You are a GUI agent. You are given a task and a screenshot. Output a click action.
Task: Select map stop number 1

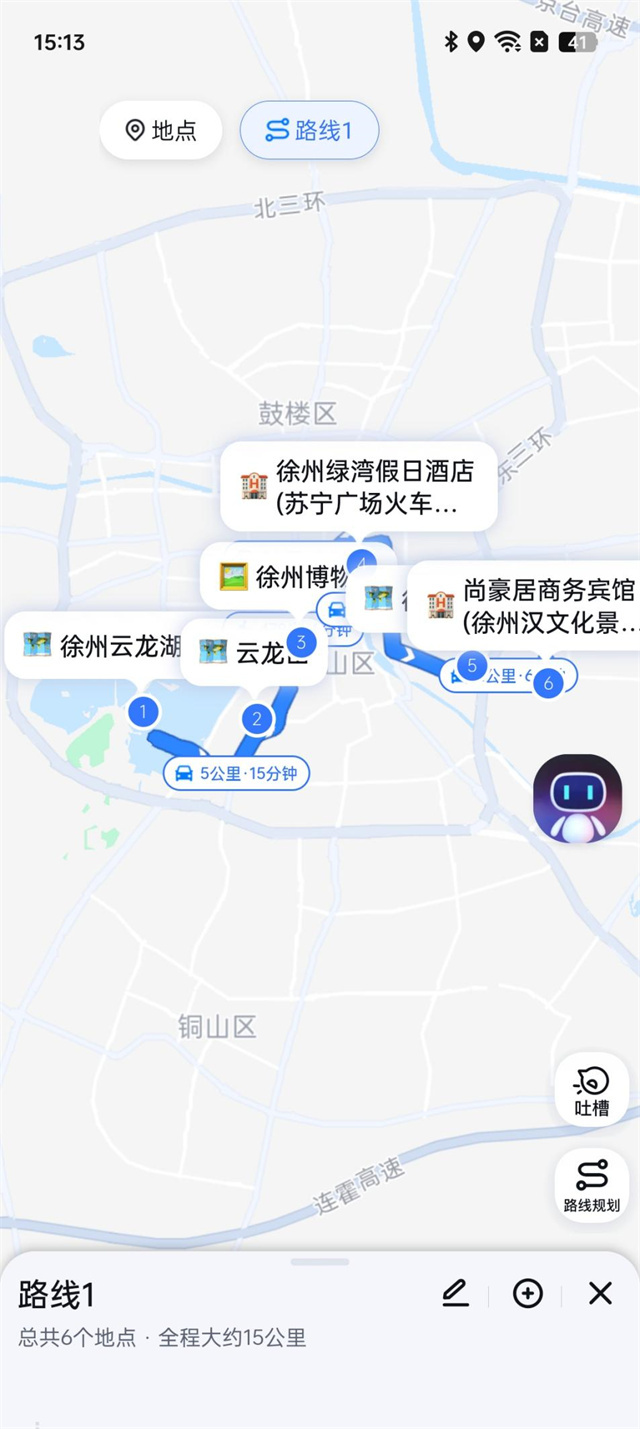(144, 712)
